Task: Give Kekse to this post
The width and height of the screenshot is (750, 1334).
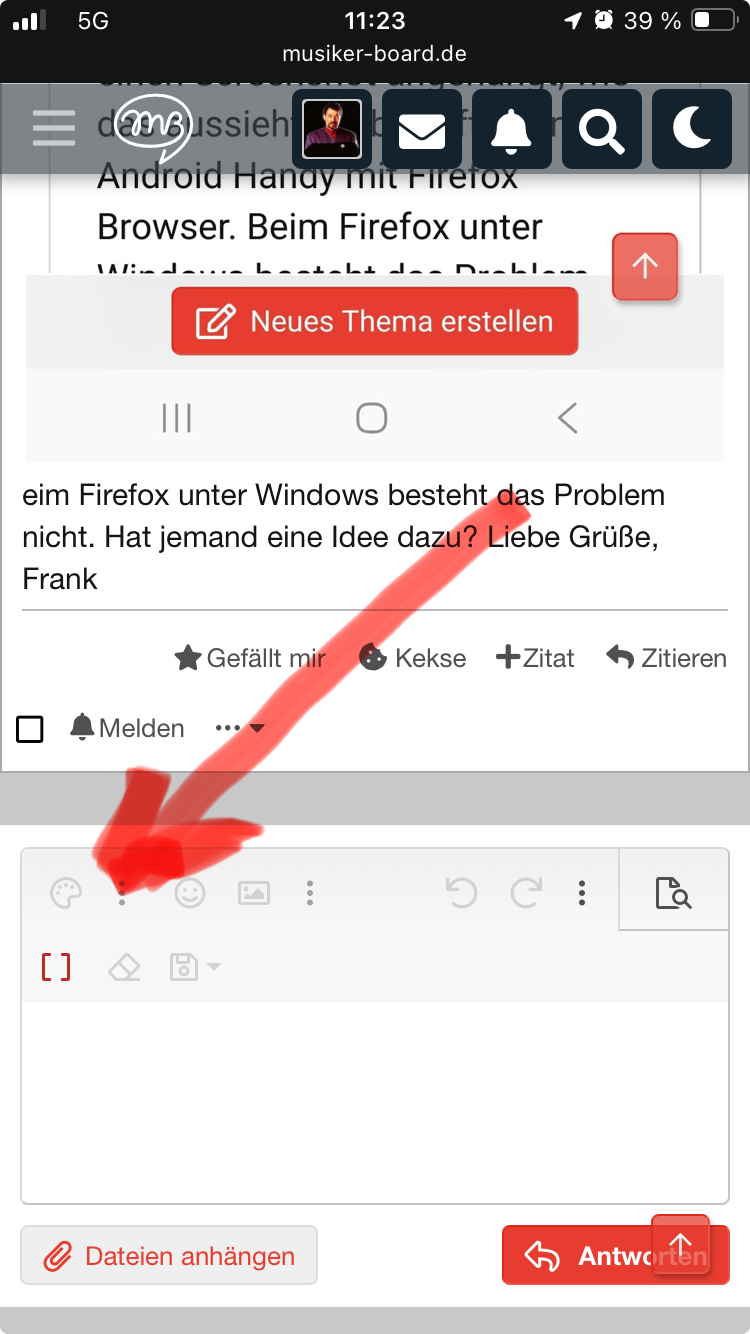Action: (413, 658)
